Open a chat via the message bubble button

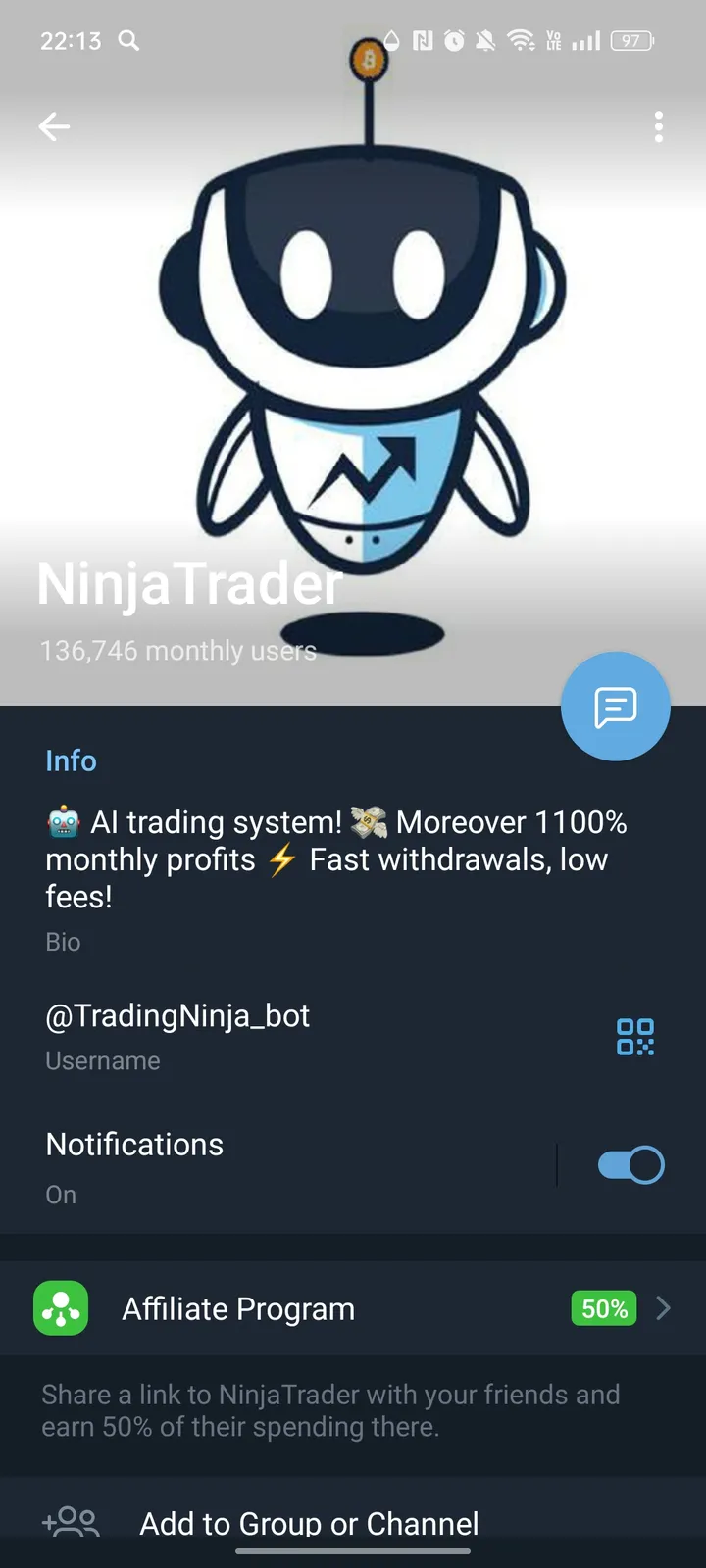[x=615, y=706]
